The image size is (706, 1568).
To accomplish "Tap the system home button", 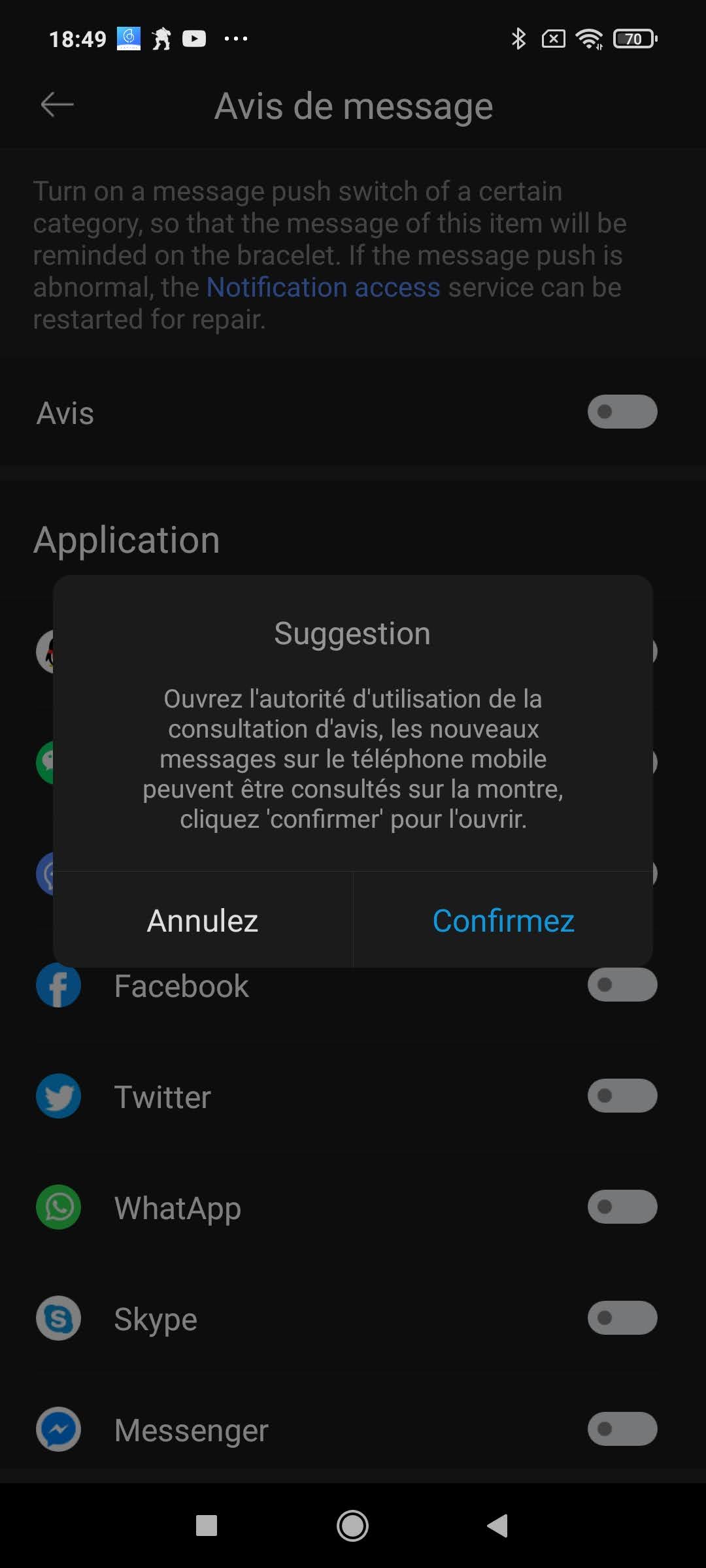I will pyautogui.click(x=352, y=1526).
